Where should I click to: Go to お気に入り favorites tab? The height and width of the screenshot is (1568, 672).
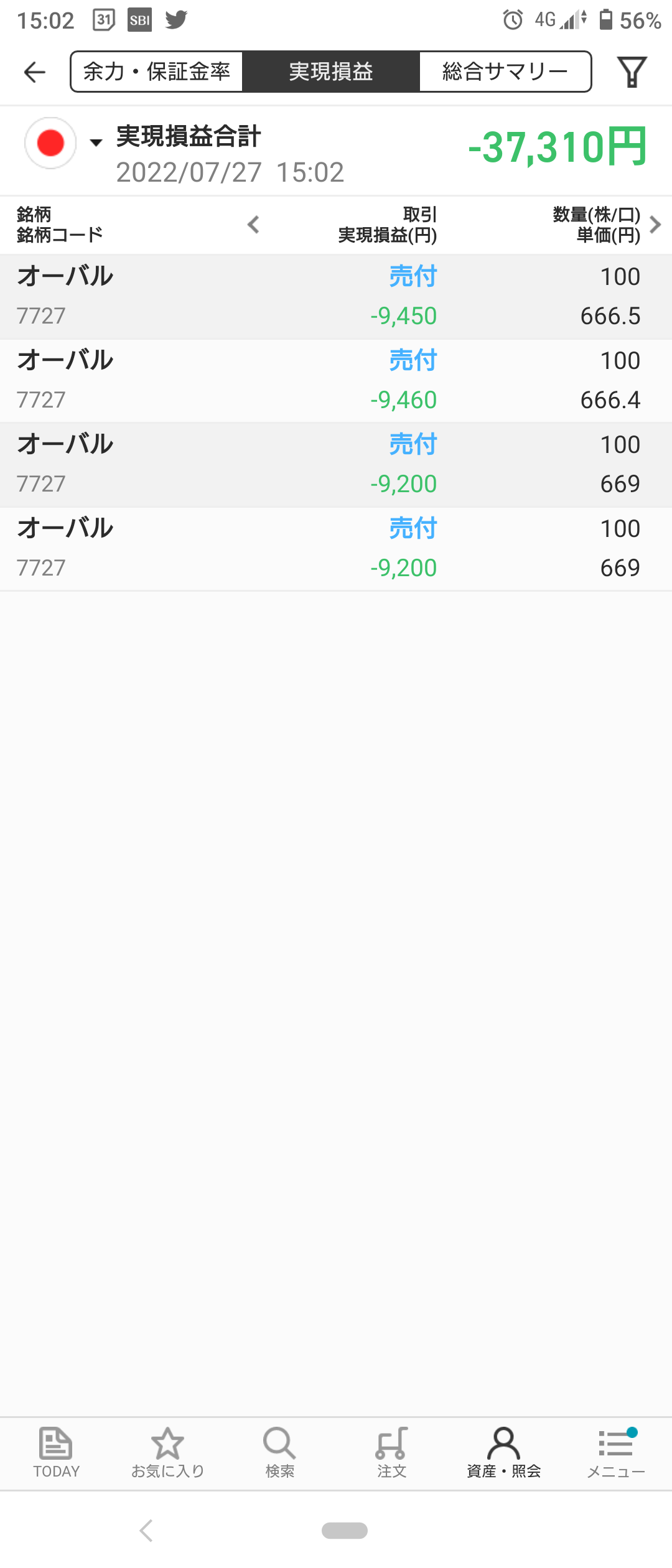[x=168, y=1452]
